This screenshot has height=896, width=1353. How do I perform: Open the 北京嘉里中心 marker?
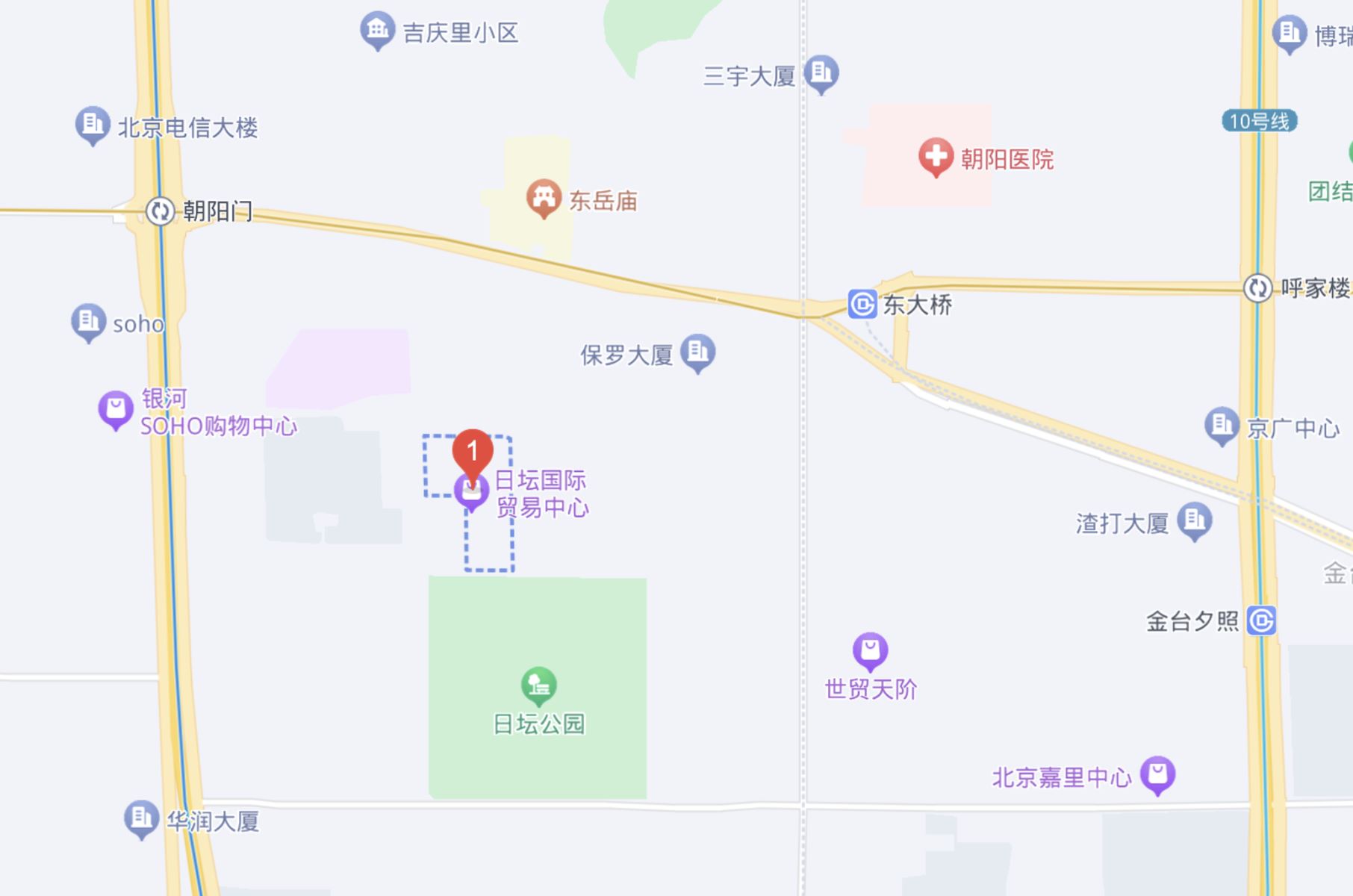[1157, 774]
